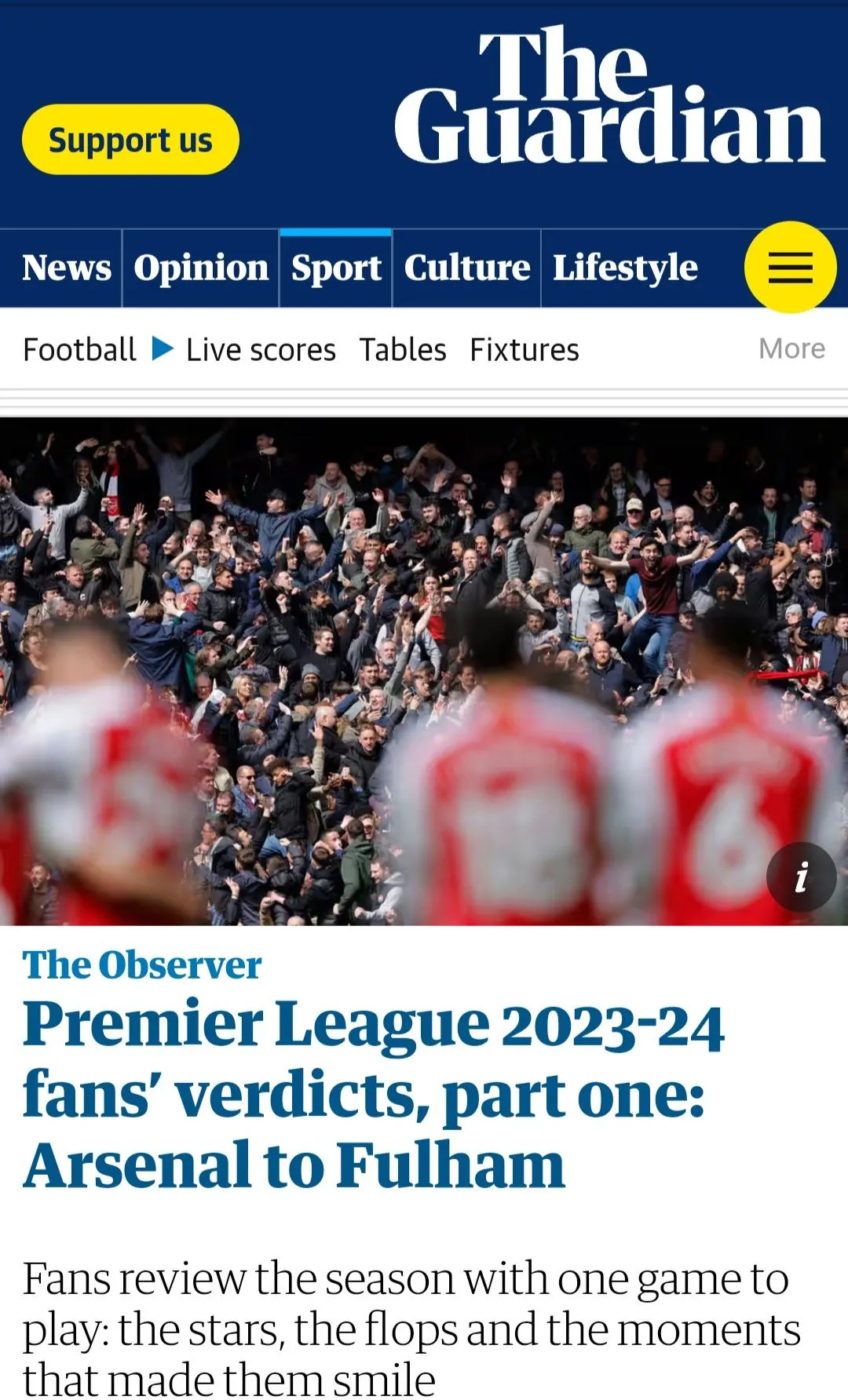
Task: View Live scores
Action: 261,350
